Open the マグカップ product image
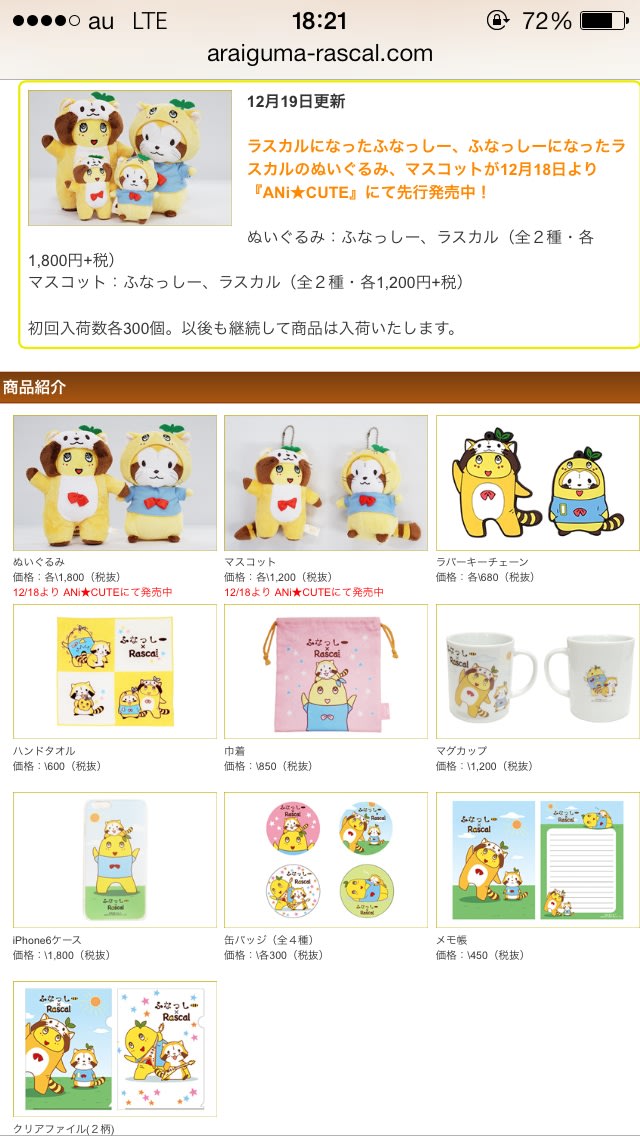The height and width of the screenshot is (1136, 640). pyautogui.click(x=537, y=671)
